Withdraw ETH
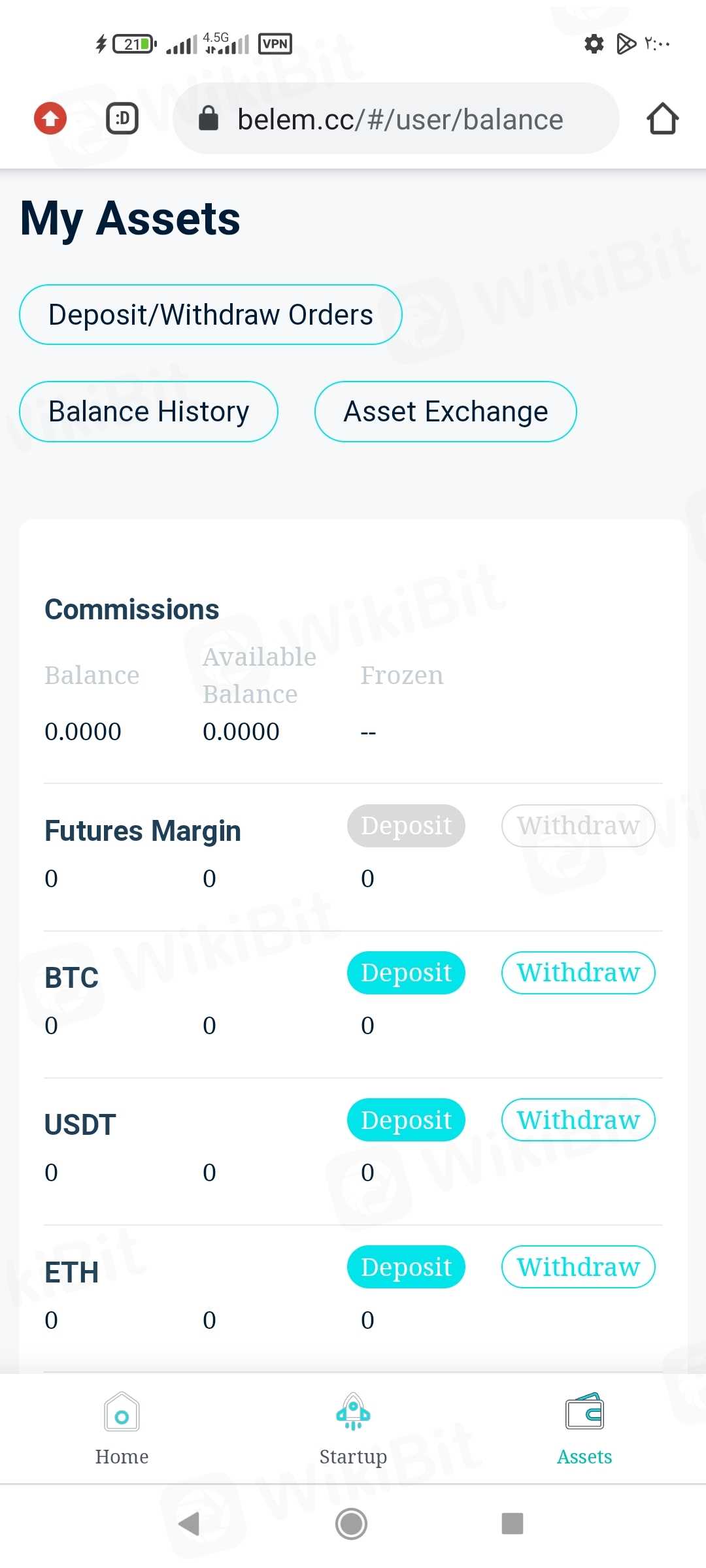Screen dimensions: 706x1568 click(578, 1267)
